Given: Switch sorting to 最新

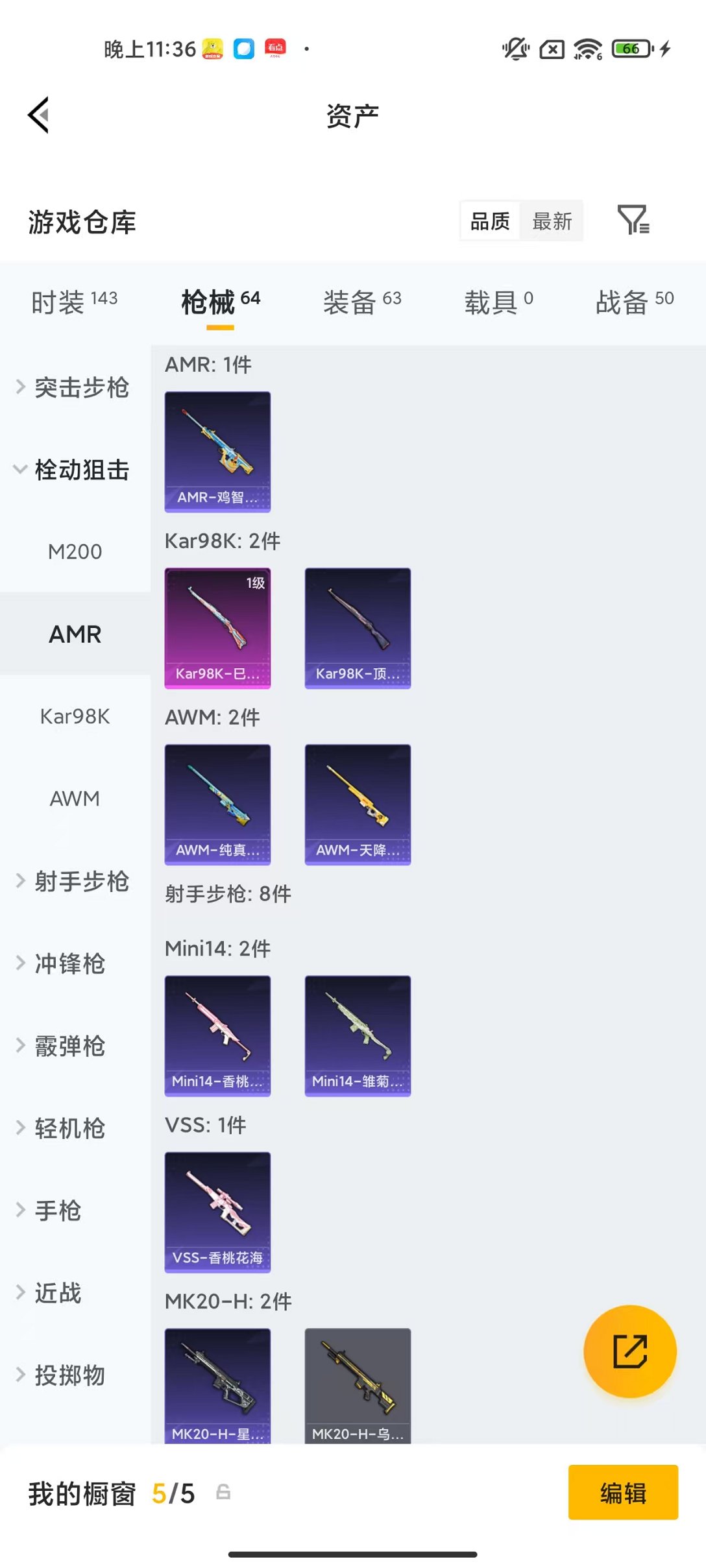Looking at the screenshot, I should (x=552, y=221).
